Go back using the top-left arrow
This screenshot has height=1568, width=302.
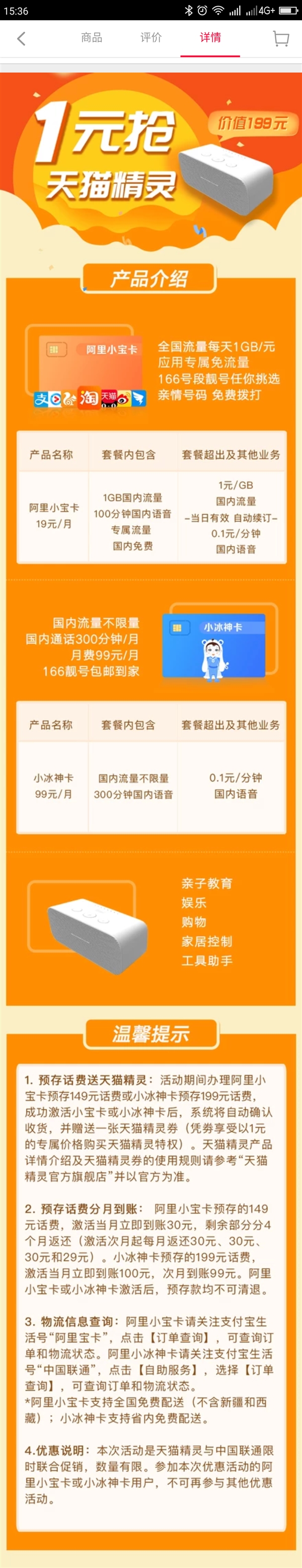pyautogui.click(x=21, y=39)
